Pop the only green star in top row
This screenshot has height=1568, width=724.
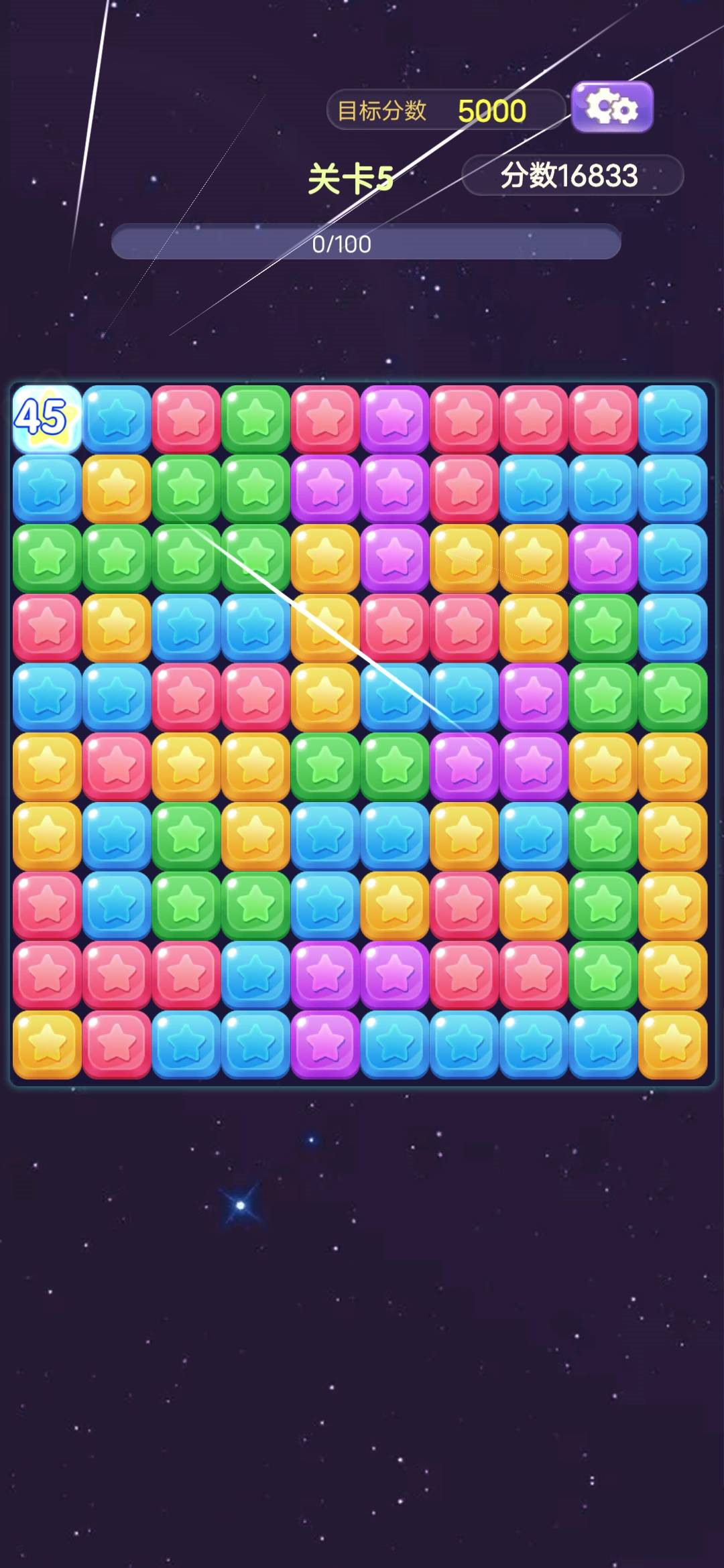point(255,419)
